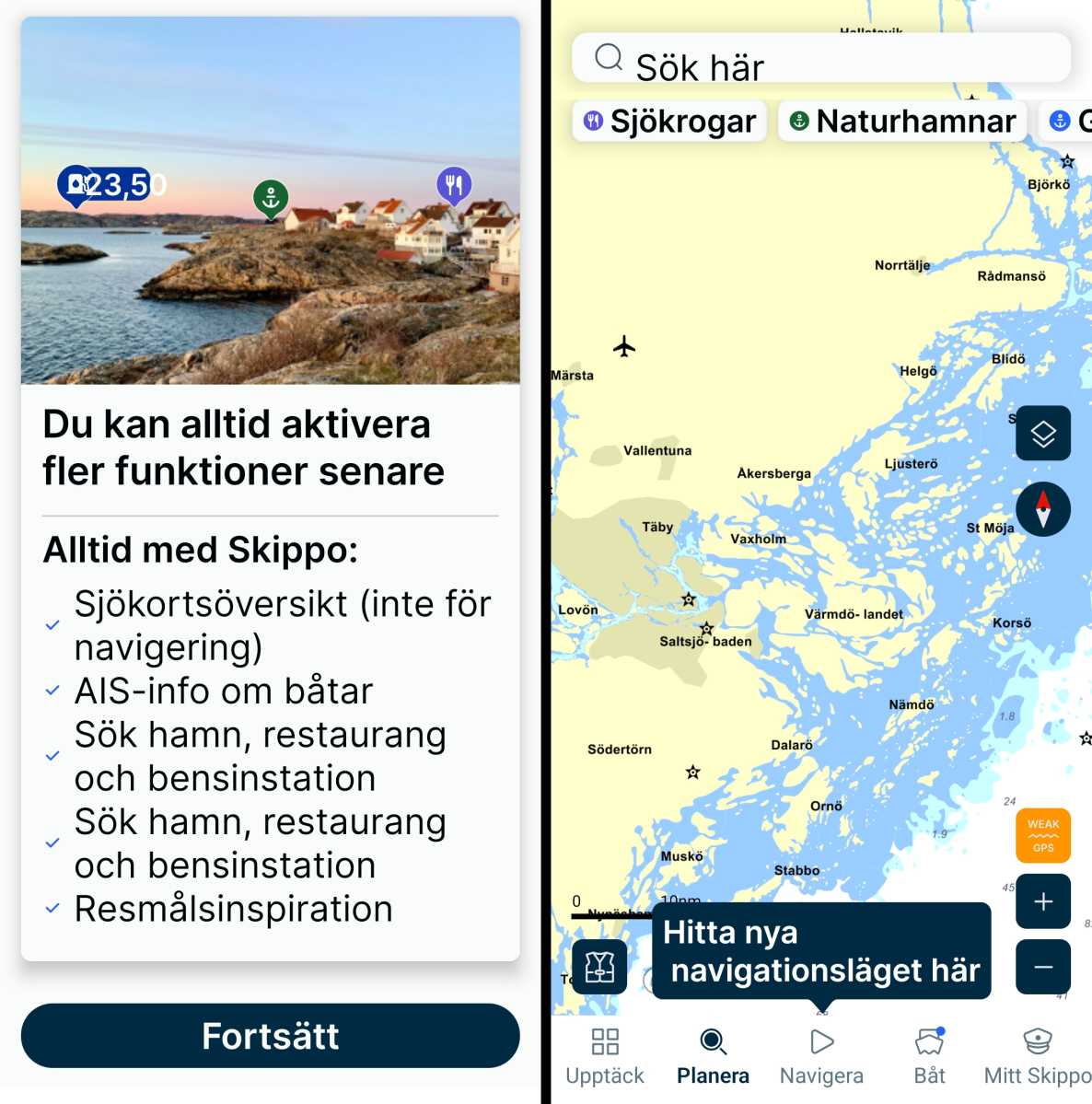Tap the WEAK GPS indicator button
This screenshot has width=1092, height=1104.
[x=1042, y=835]
